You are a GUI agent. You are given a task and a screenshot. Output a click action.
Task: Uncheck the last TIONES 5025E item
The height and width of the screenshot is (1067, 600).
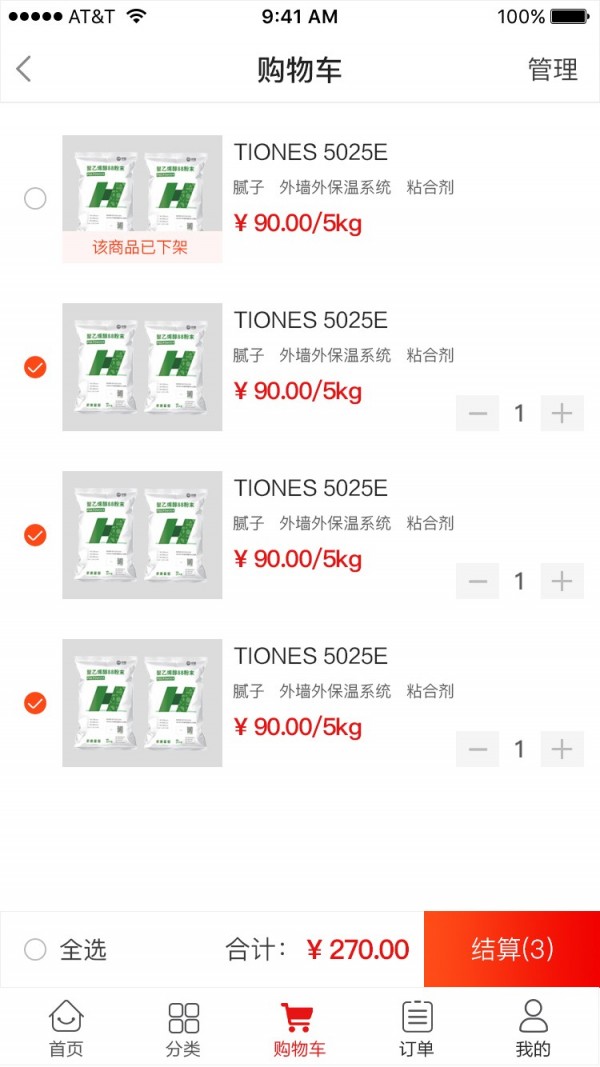click(x=35, y=703)
